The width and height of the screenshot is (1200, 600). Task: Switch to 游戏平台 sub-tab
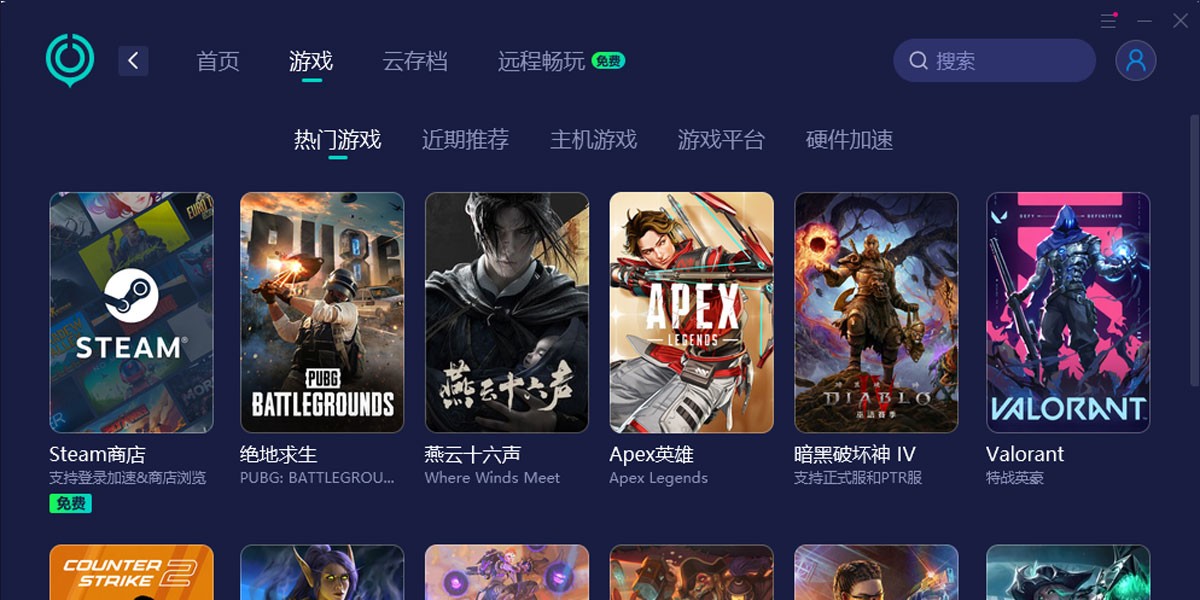click(721, 140)
